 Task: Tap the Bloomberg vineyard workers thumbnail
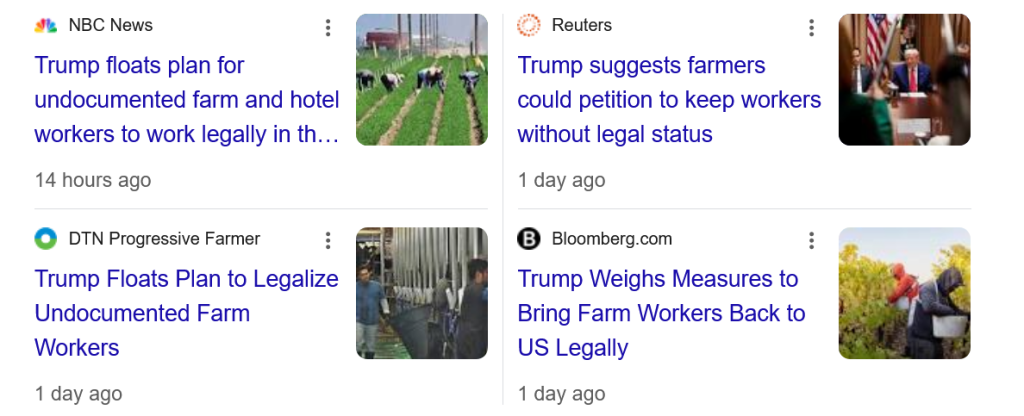tap(904, 293)
